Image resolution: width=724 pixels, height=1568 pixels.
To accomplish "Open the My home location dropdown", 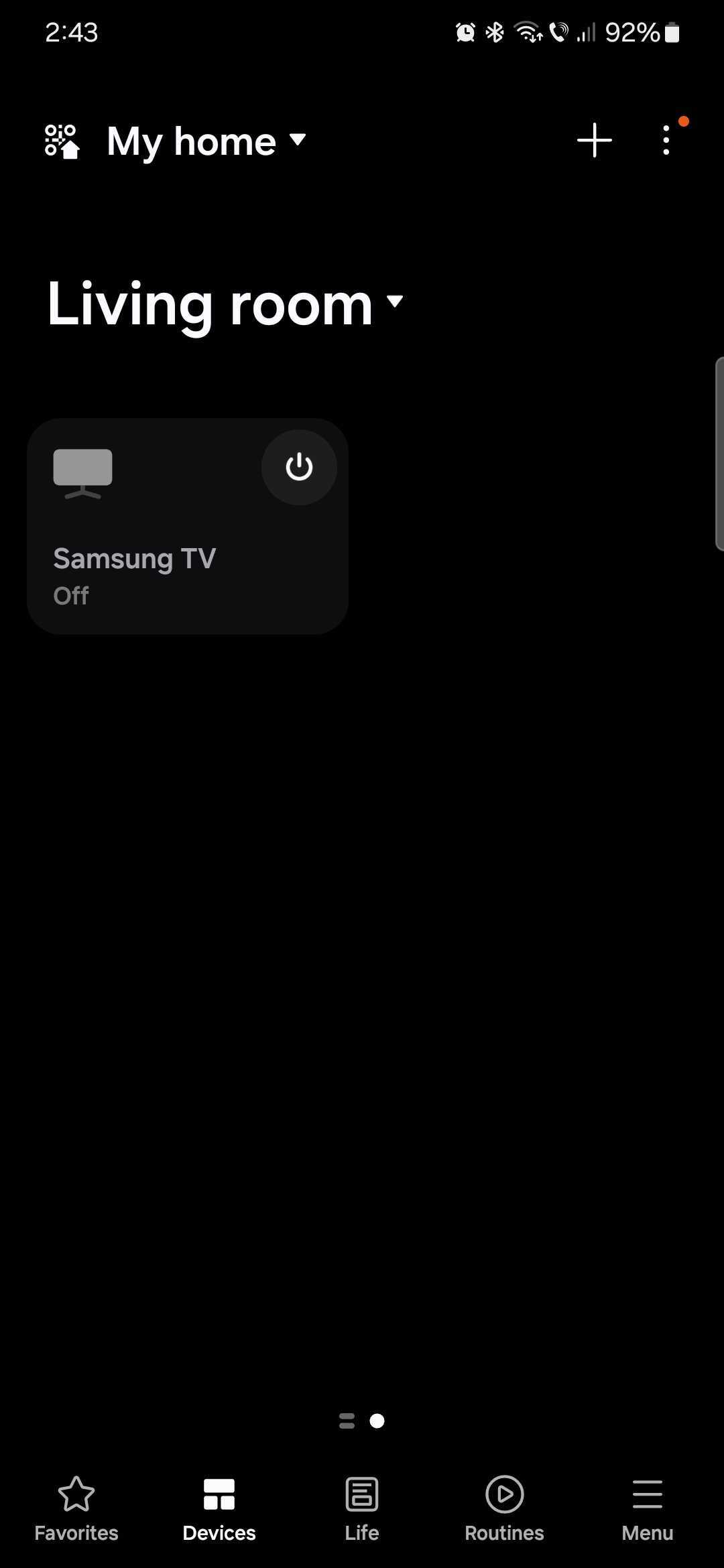I will click(x=206, y=141).
